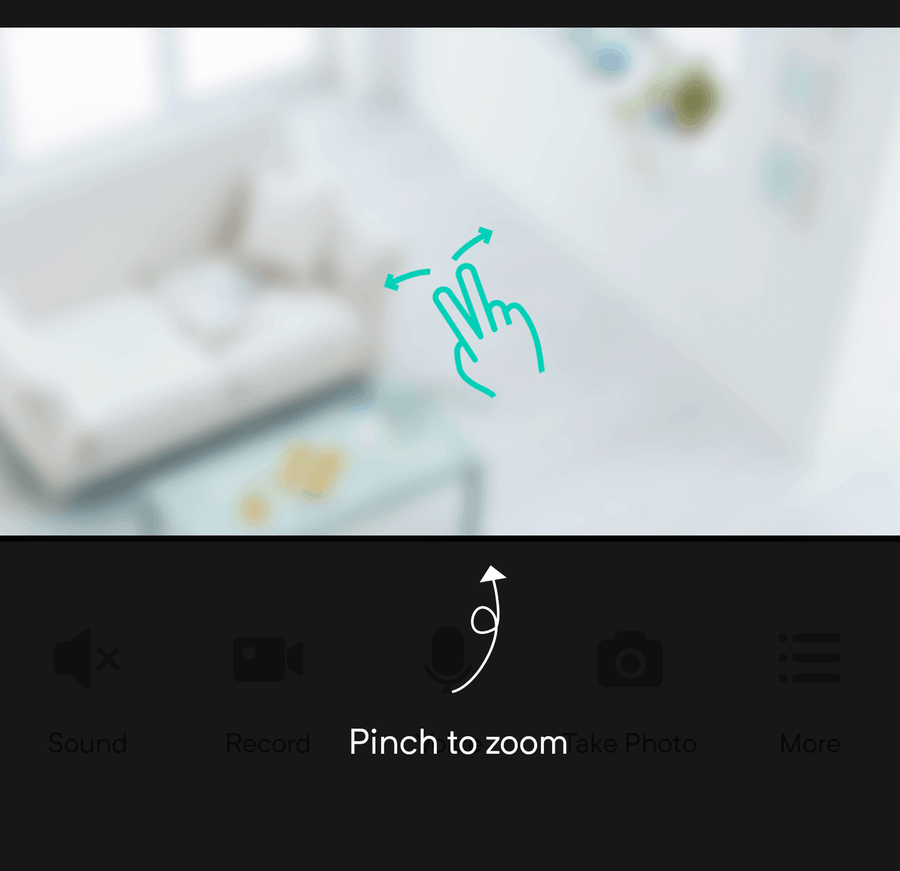Open the More options menu

809,659
